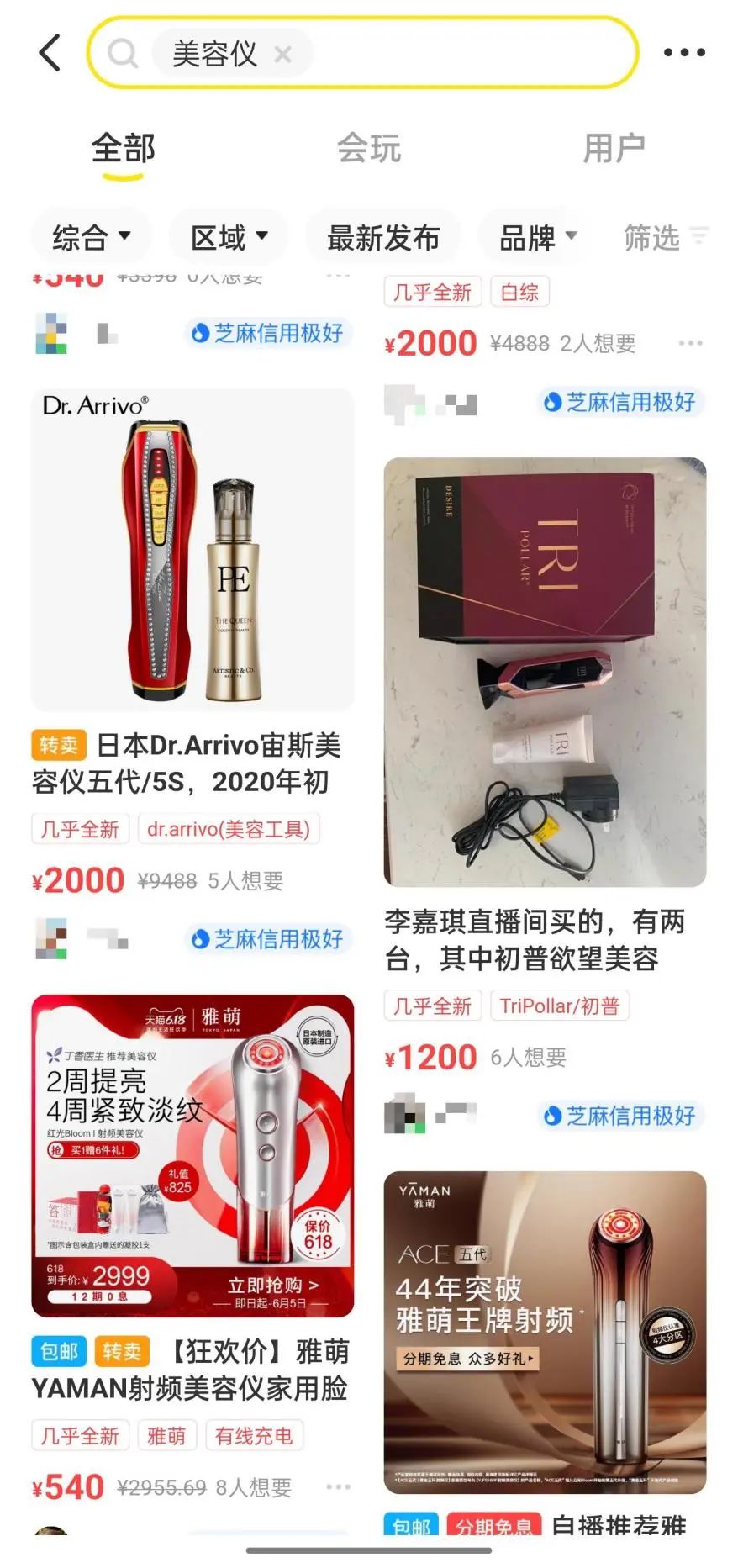The width and height of the screenshot is (738, 1568).
Task: Open more options for the ¥4888 original-price item
Action: point(690,343)
